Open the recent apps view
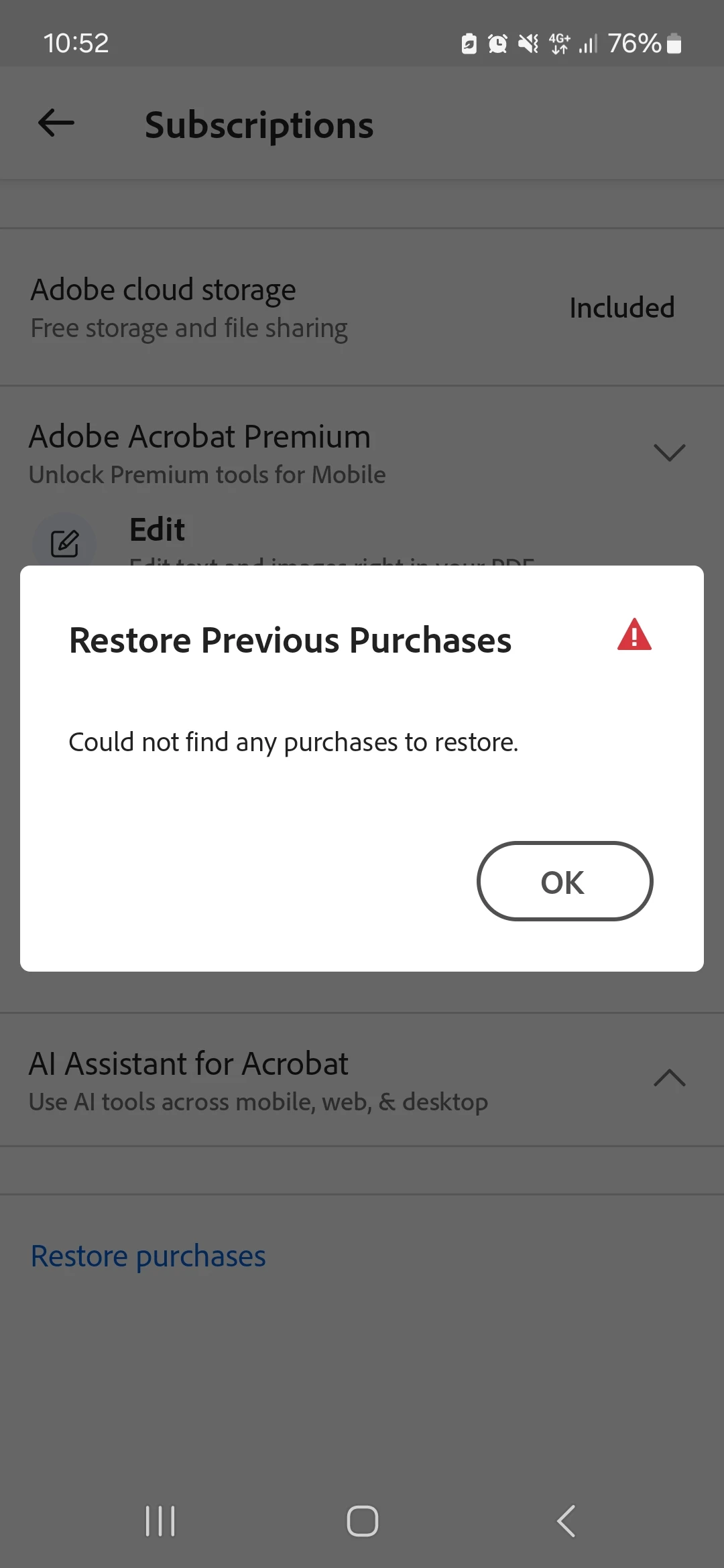This screenshot has height=1568, width=724. coord(160,1520)
